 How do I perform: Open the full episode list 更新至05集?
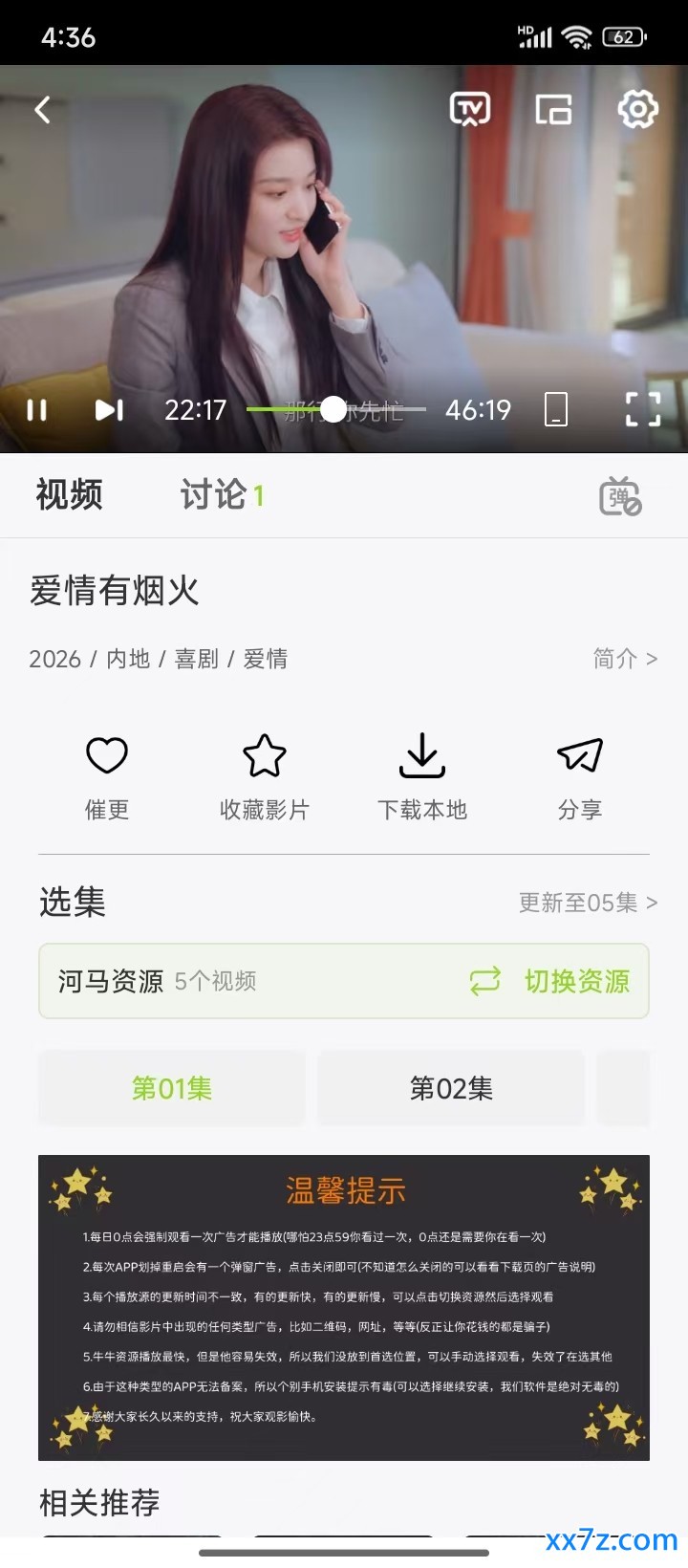pos(588,903)
